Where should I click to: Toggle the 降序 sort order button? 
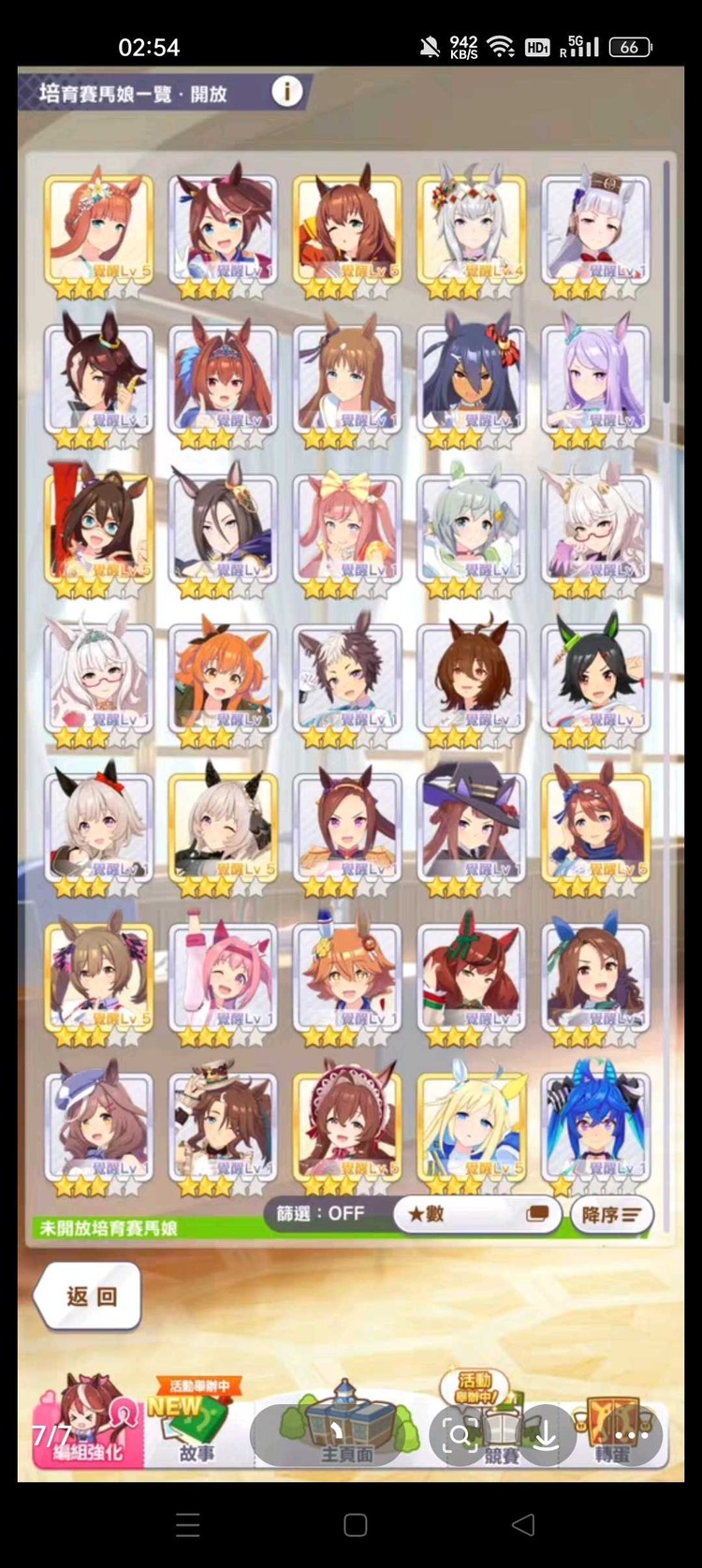click(611, 1214)
